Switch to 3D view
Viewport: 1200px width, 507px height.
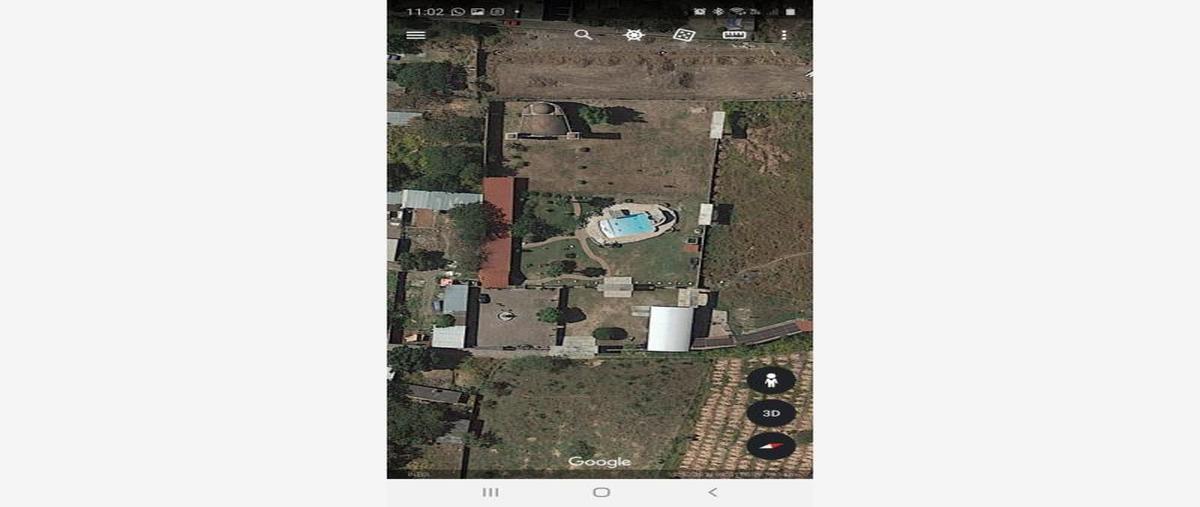tap(771, 413)
